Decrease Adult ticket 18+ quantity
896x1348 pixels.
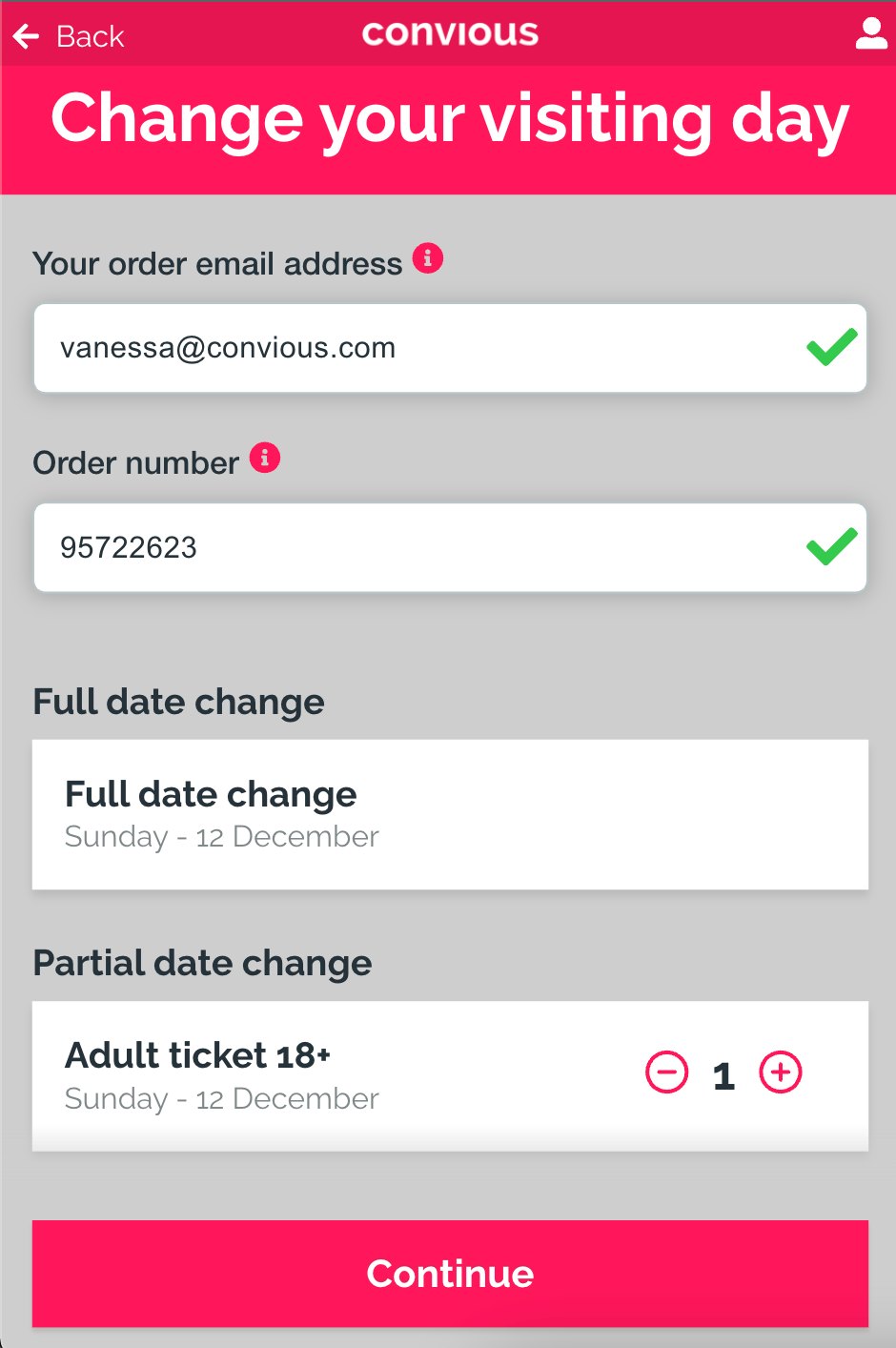coord(666,1072)
